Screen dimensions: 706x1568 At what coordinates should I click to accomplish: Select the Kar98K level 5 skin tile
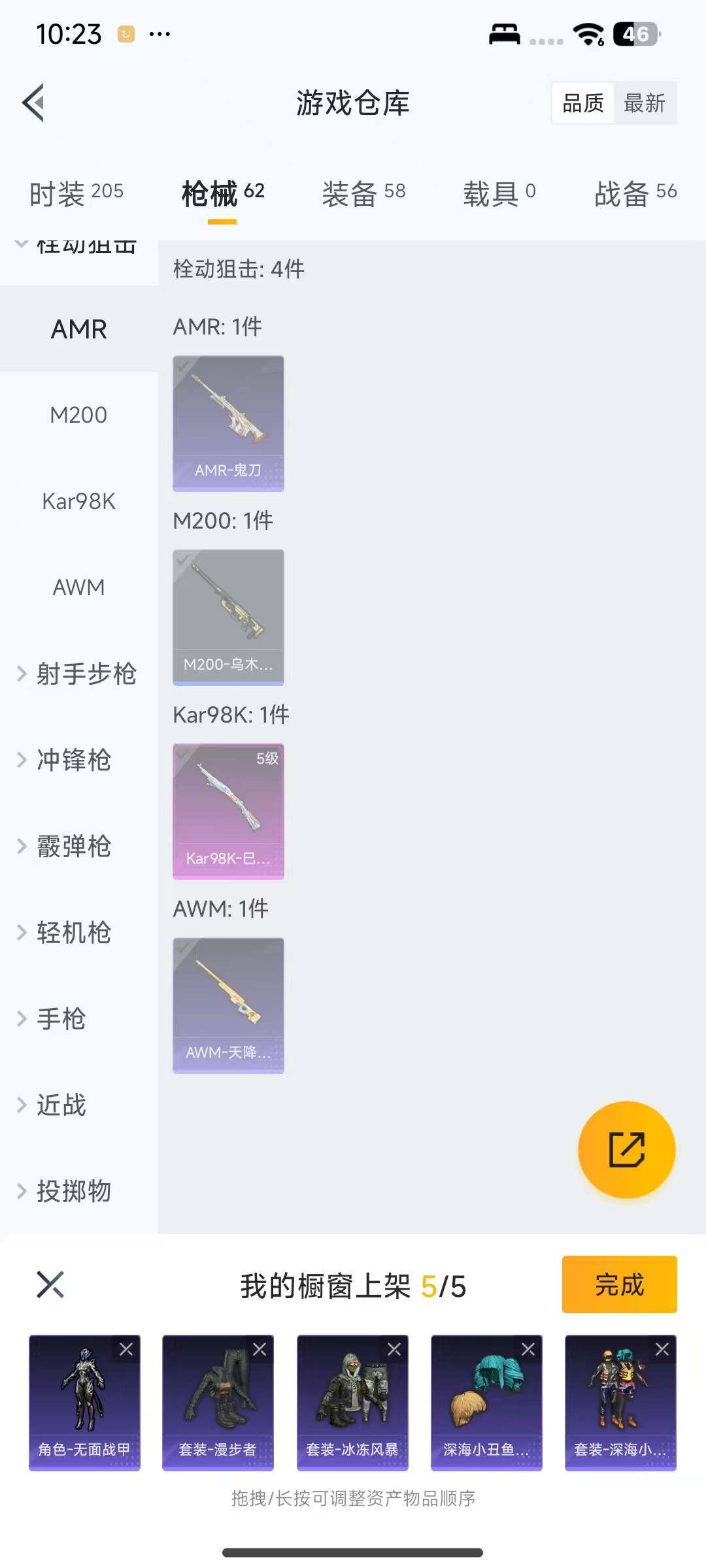[228, 811]
